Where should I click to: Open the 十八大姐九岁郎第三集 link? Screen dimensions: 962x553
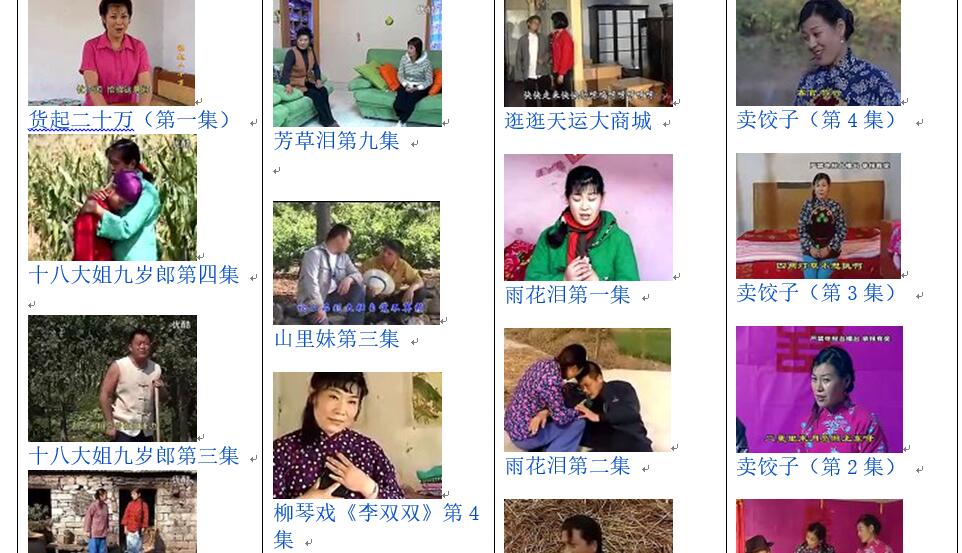point(133,456)
